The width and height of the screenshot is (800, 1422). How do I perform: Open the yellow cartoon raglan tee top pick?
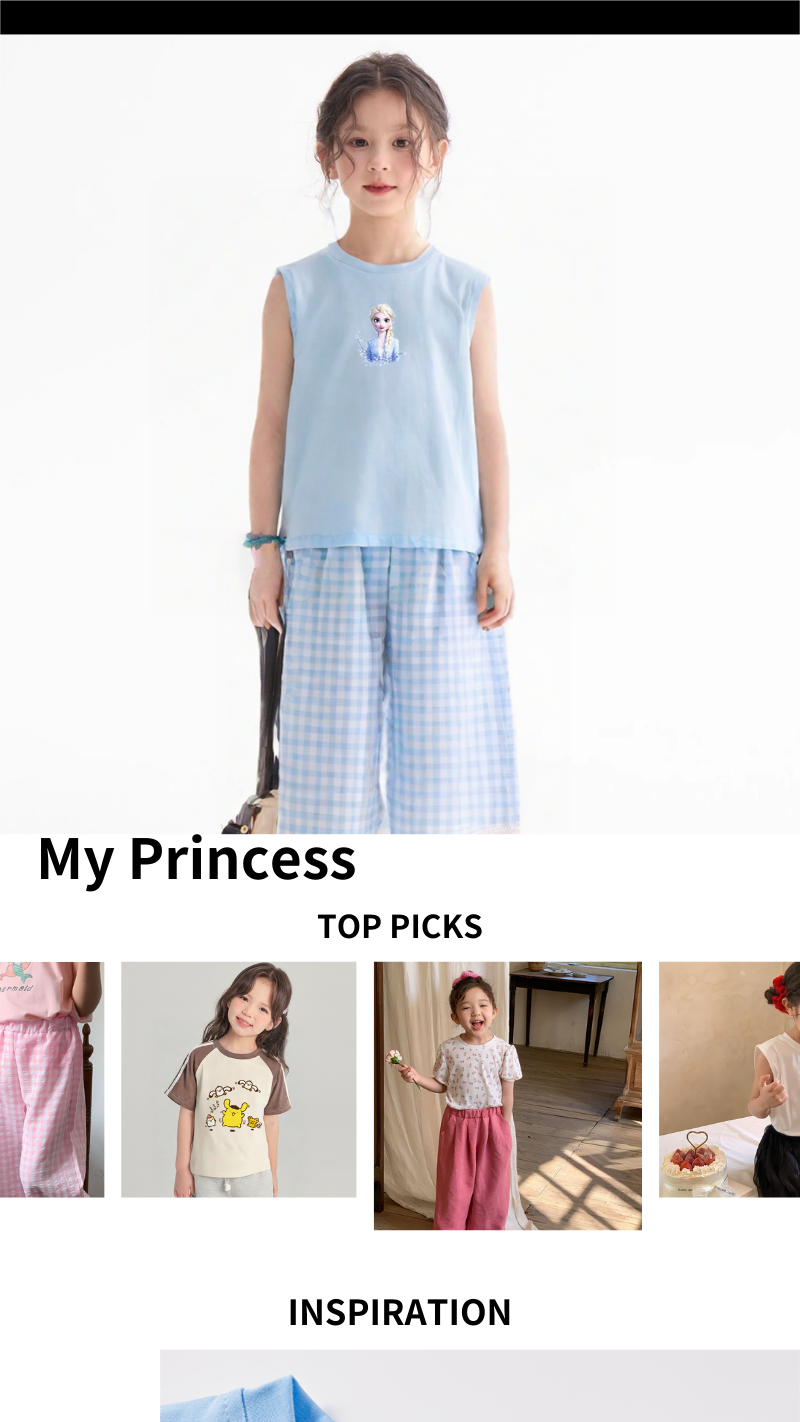coord(238,1079)
